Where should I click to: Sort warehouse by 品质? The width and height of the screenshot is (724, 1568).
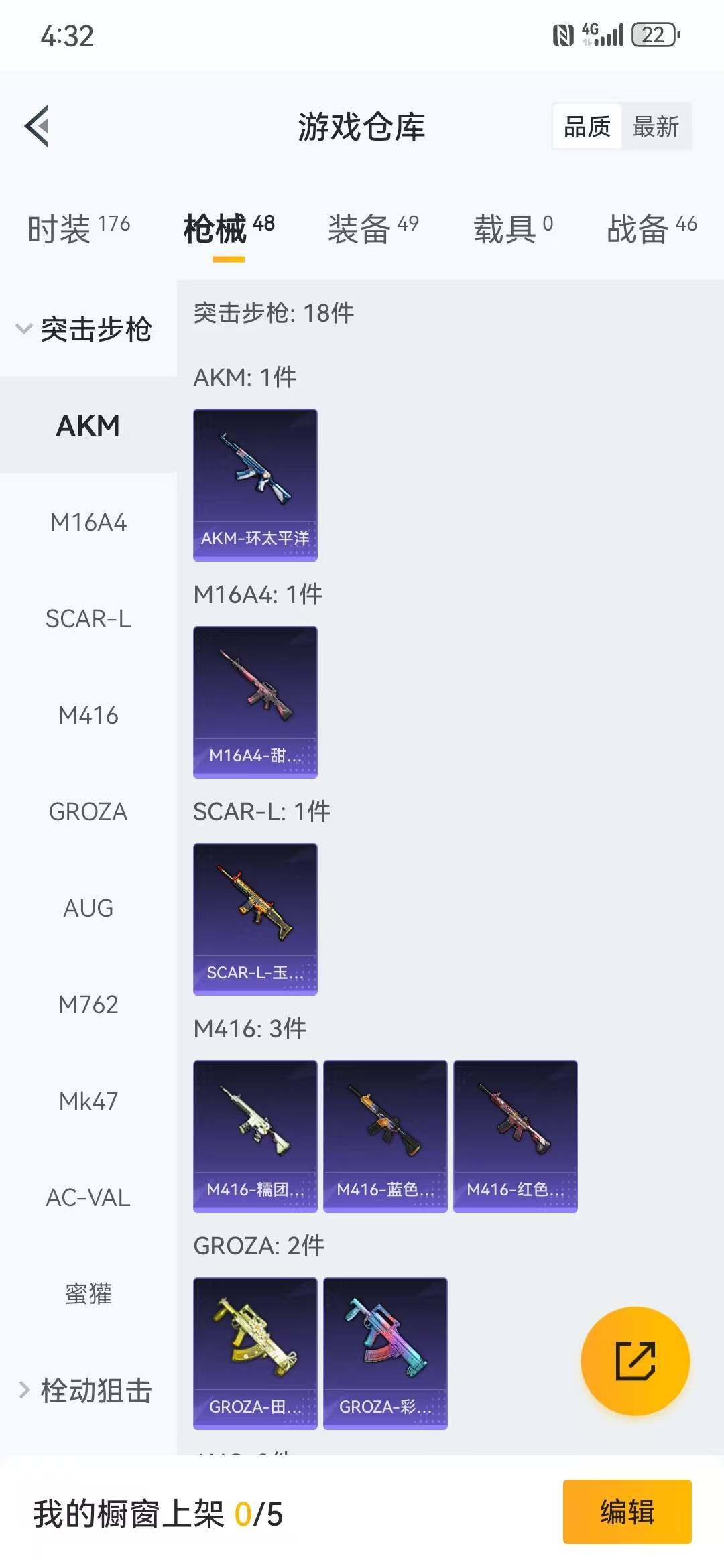point(587,127)
